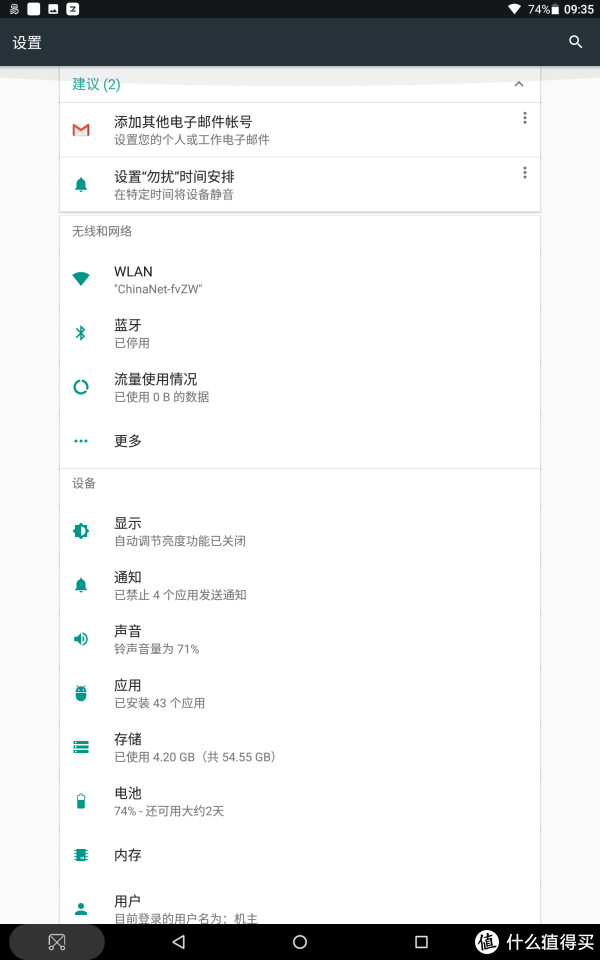The height and width of the screenshot is (960, 600).
Task: Open overflow menu for the email account suggestion
Action: click(525, 118)
